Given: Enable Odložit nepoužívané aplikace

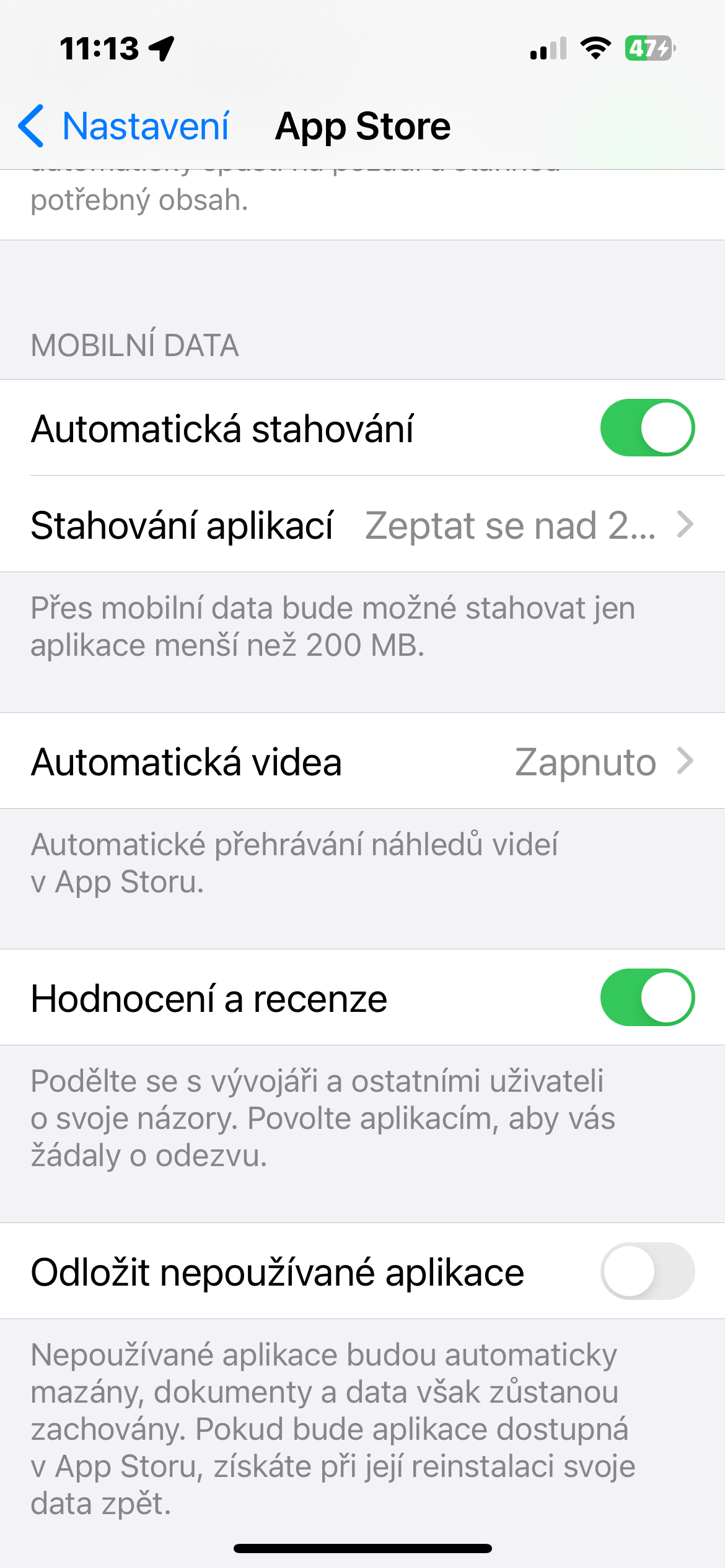Looking at the screenshot, I should (x=647, y=1271).
